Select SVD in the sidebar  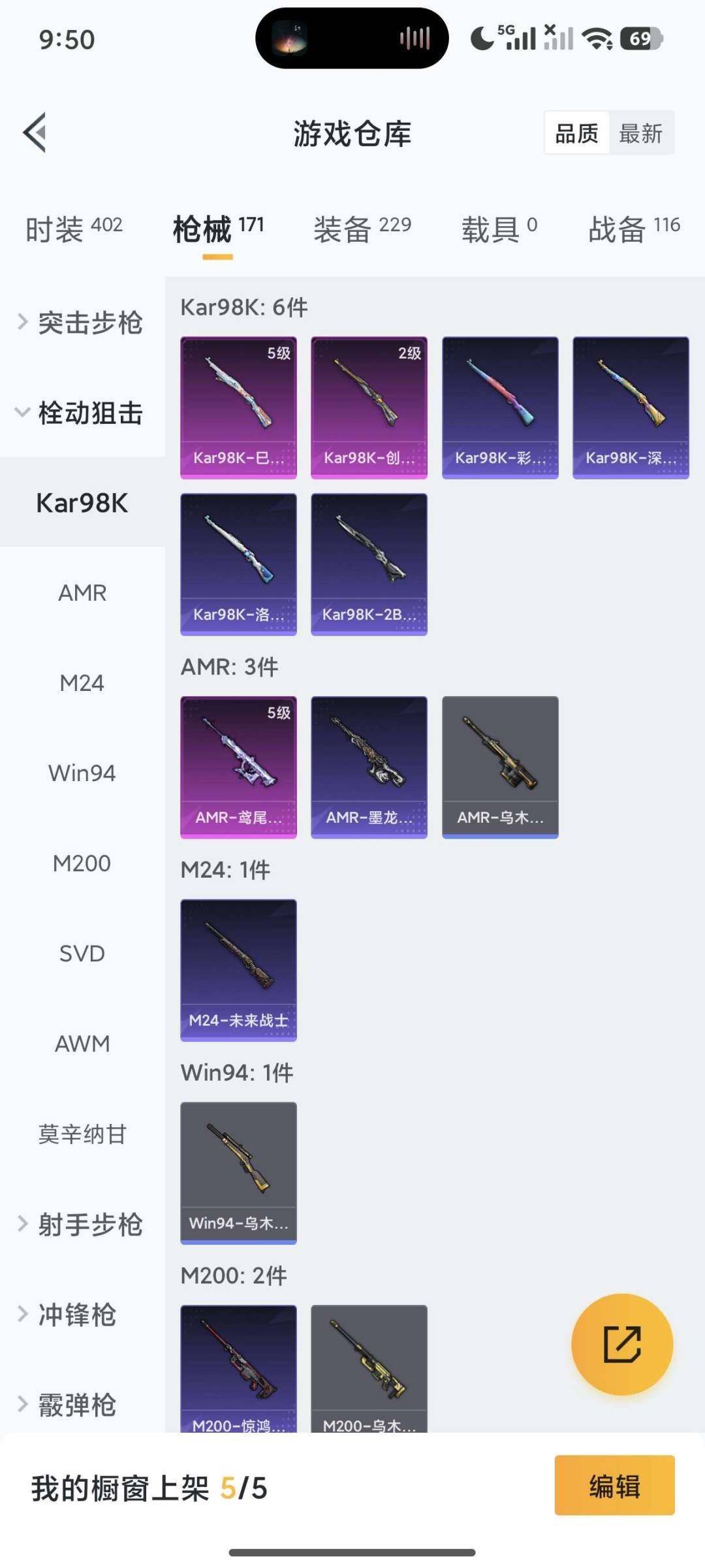(82, 953)
